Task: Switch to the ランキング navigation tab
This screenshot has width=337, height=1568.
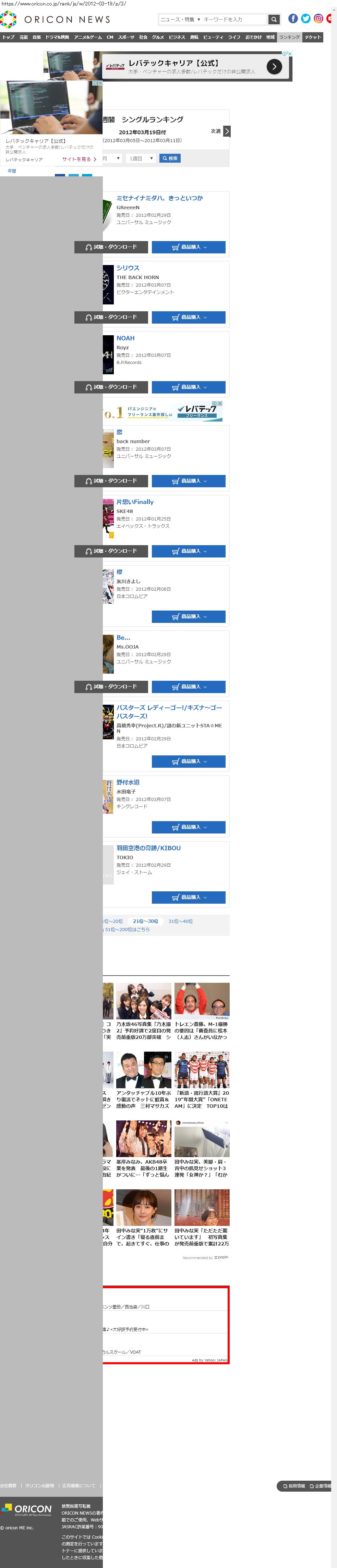Action: (x=289, y=37)
